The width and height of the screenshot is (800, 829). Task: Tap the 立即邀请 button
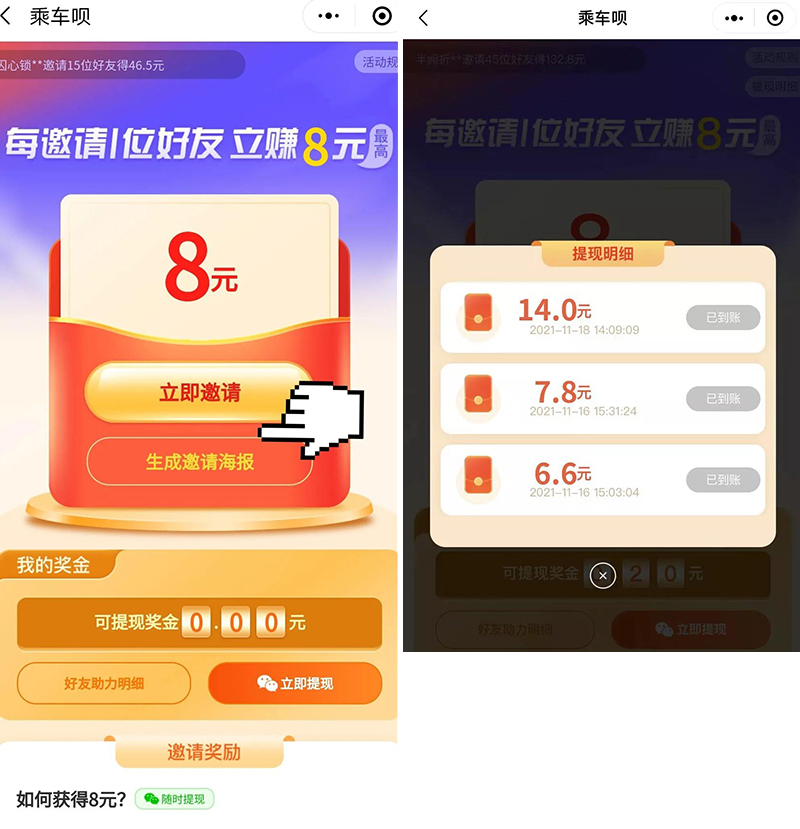coord(199,393)
